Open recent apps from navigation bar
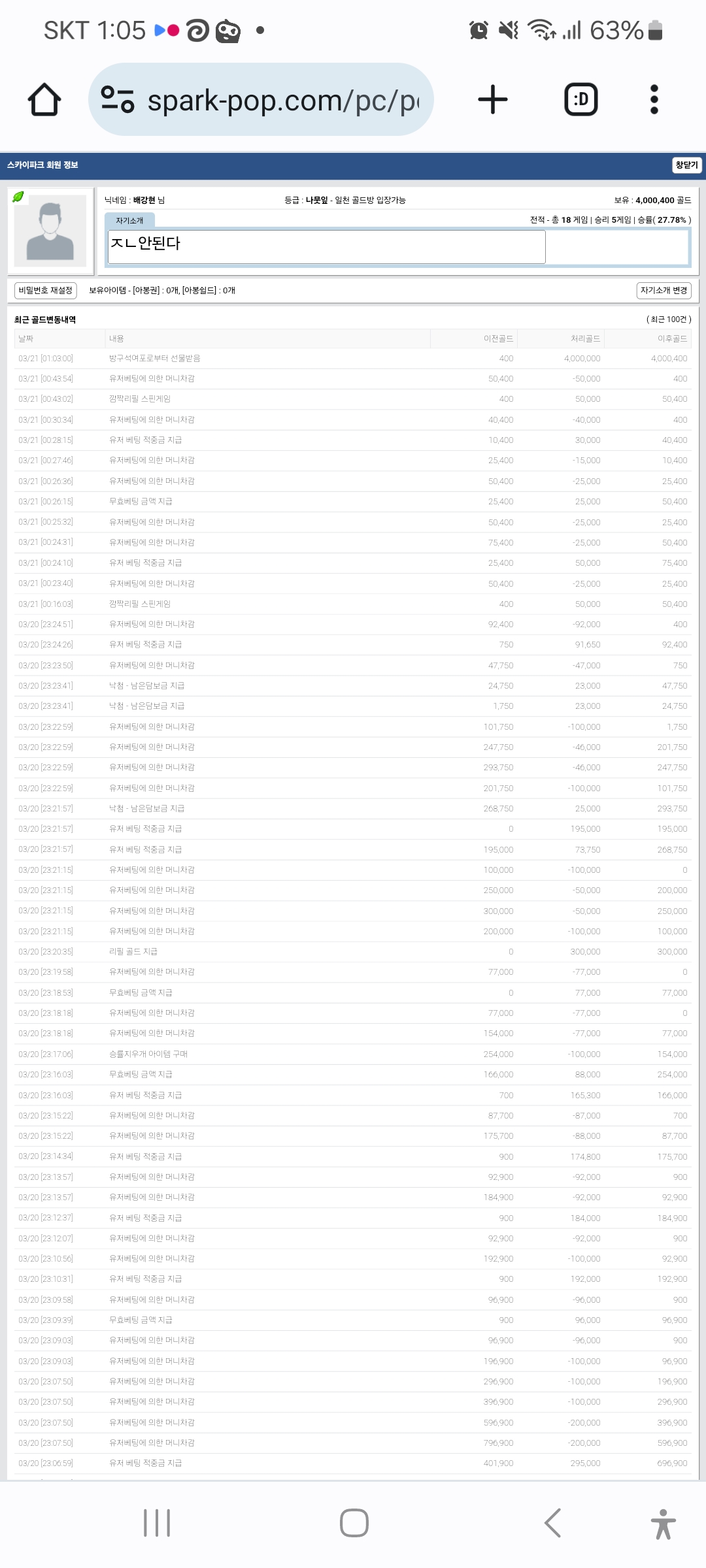The height and width of the screenshot is (1568, 706). click(157, 1523)
